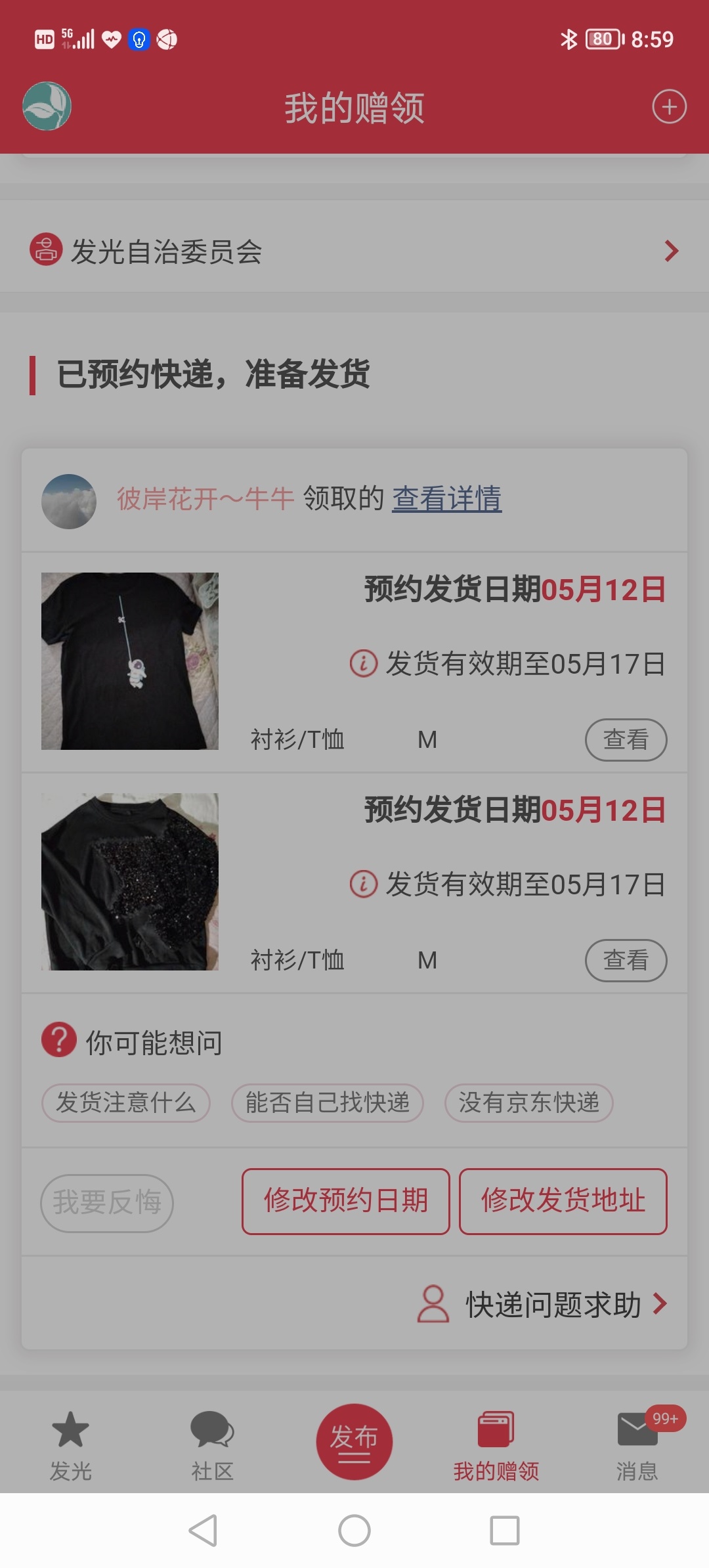View the astronaut black T-shirt item
This screenshot has width=709, height=1568.
point(625,740)
